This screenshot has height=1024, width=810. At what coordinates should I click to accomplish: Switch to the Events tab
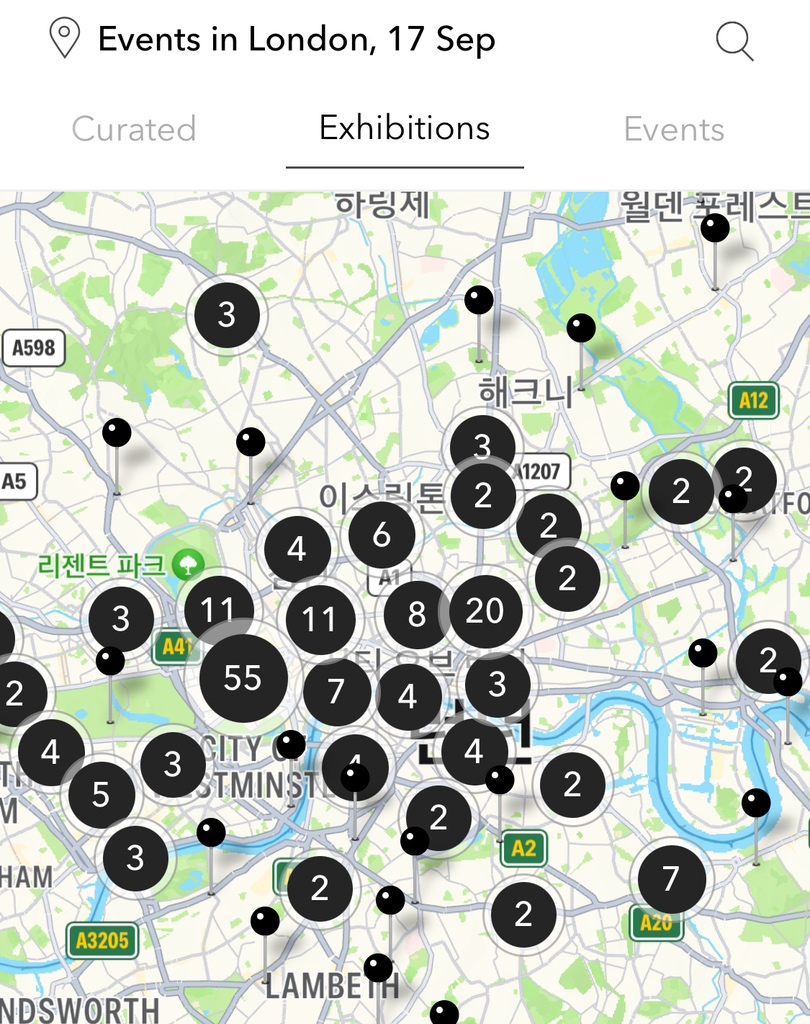[674, 129]
